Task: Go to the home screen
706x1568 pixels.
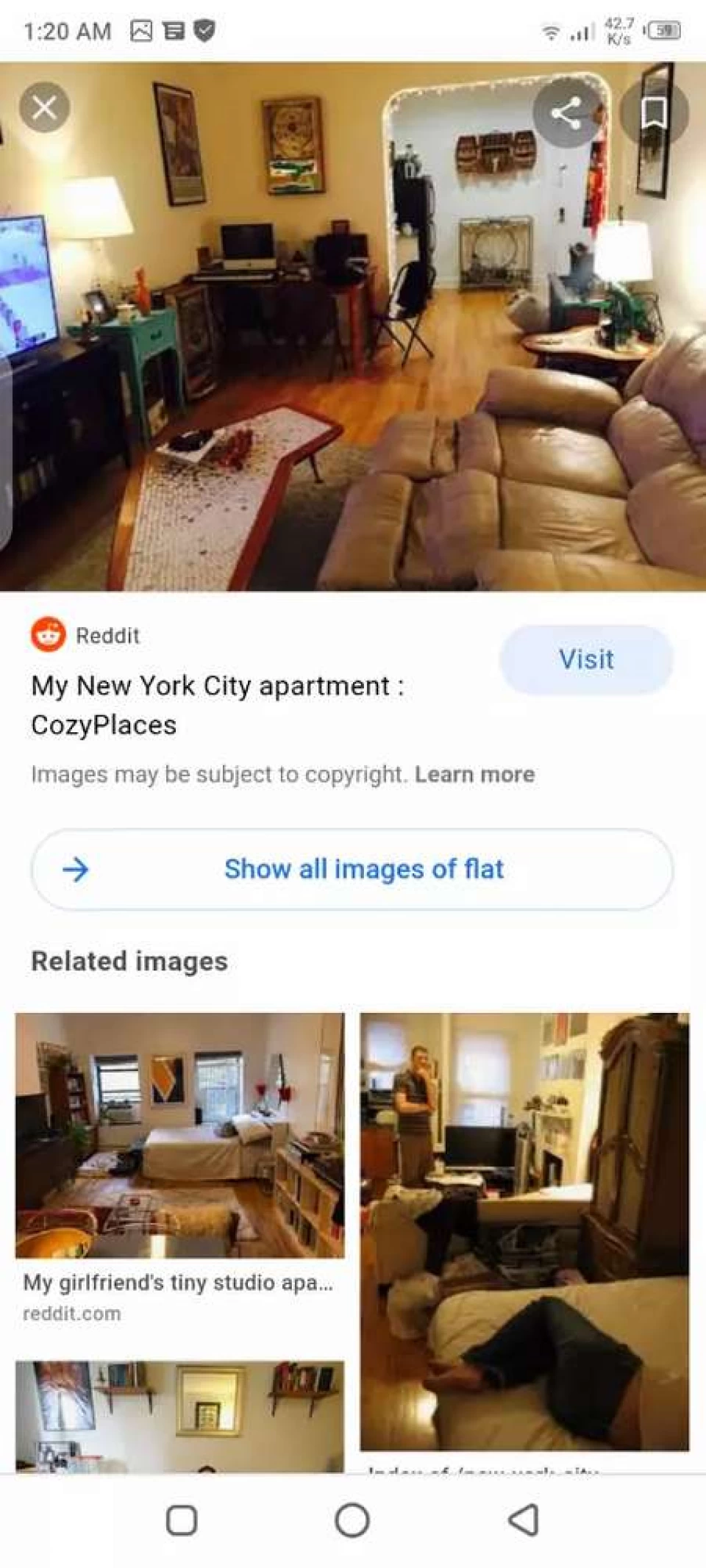Action: [352, 1519]
